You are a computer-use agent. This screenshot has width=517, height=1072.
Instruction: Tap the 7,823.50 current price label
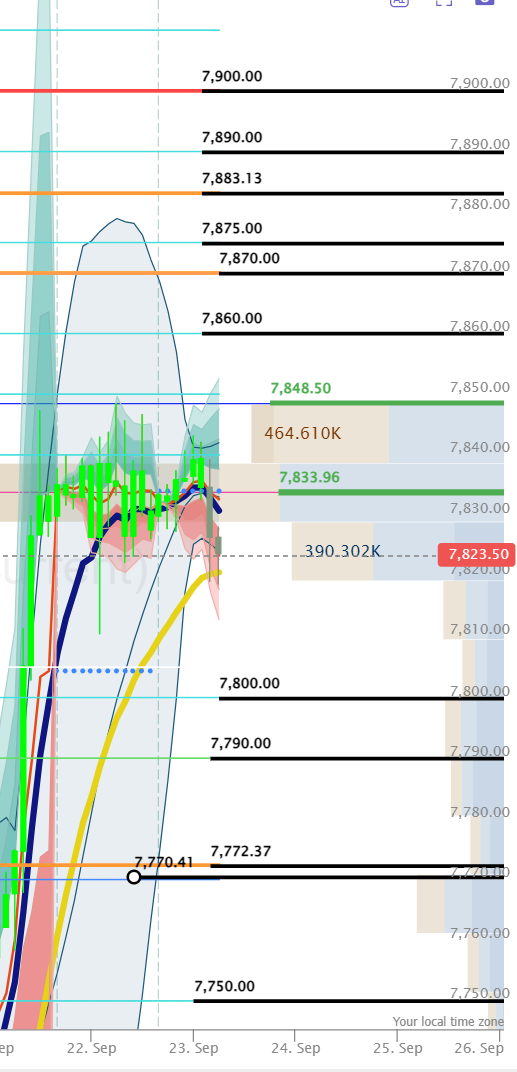point(477,554)
